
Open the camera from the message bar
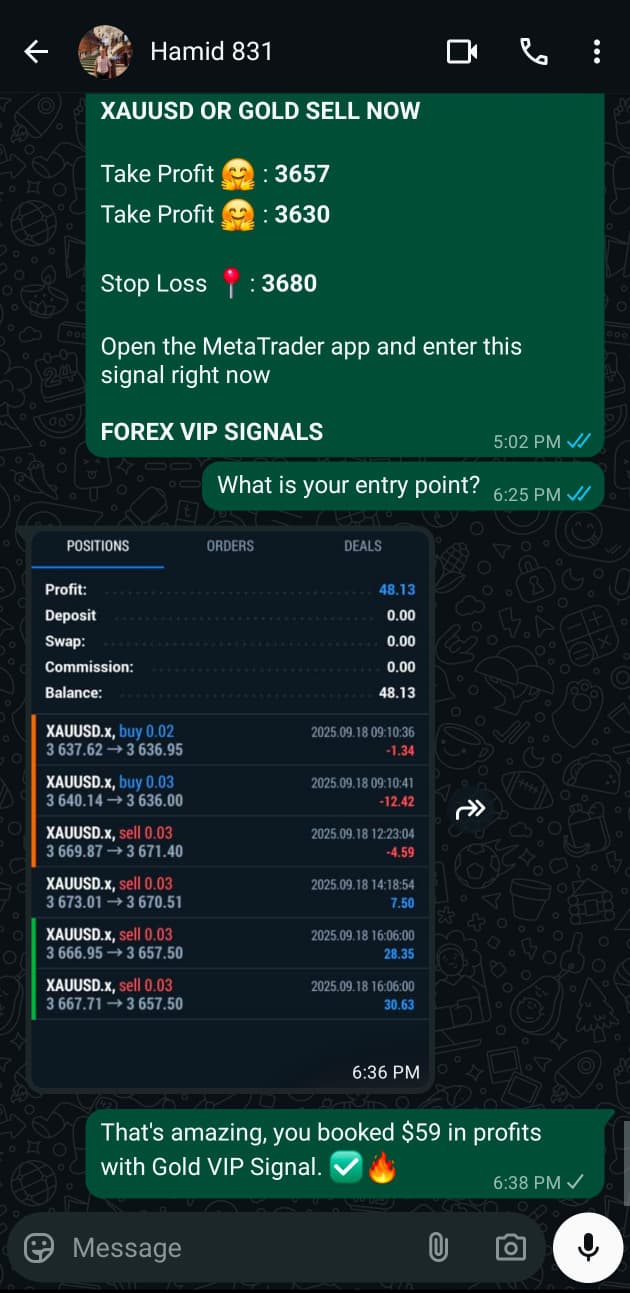(x=510, y=1247)
